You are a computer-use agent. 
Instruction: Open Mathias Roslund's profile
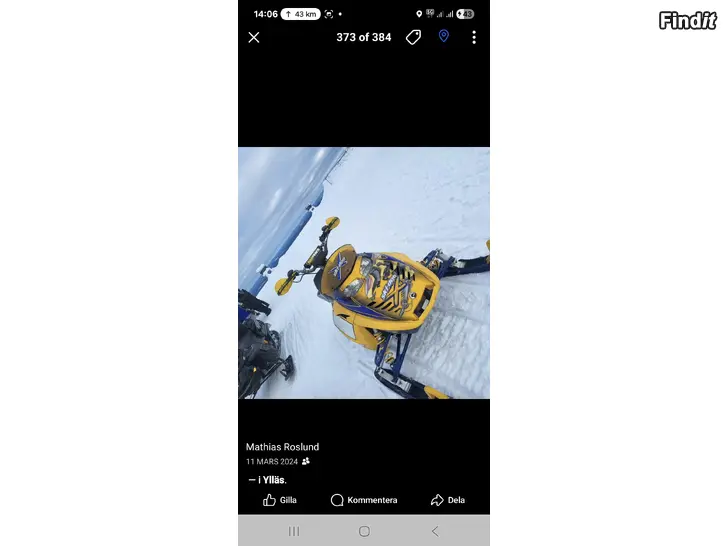(283, 447)
